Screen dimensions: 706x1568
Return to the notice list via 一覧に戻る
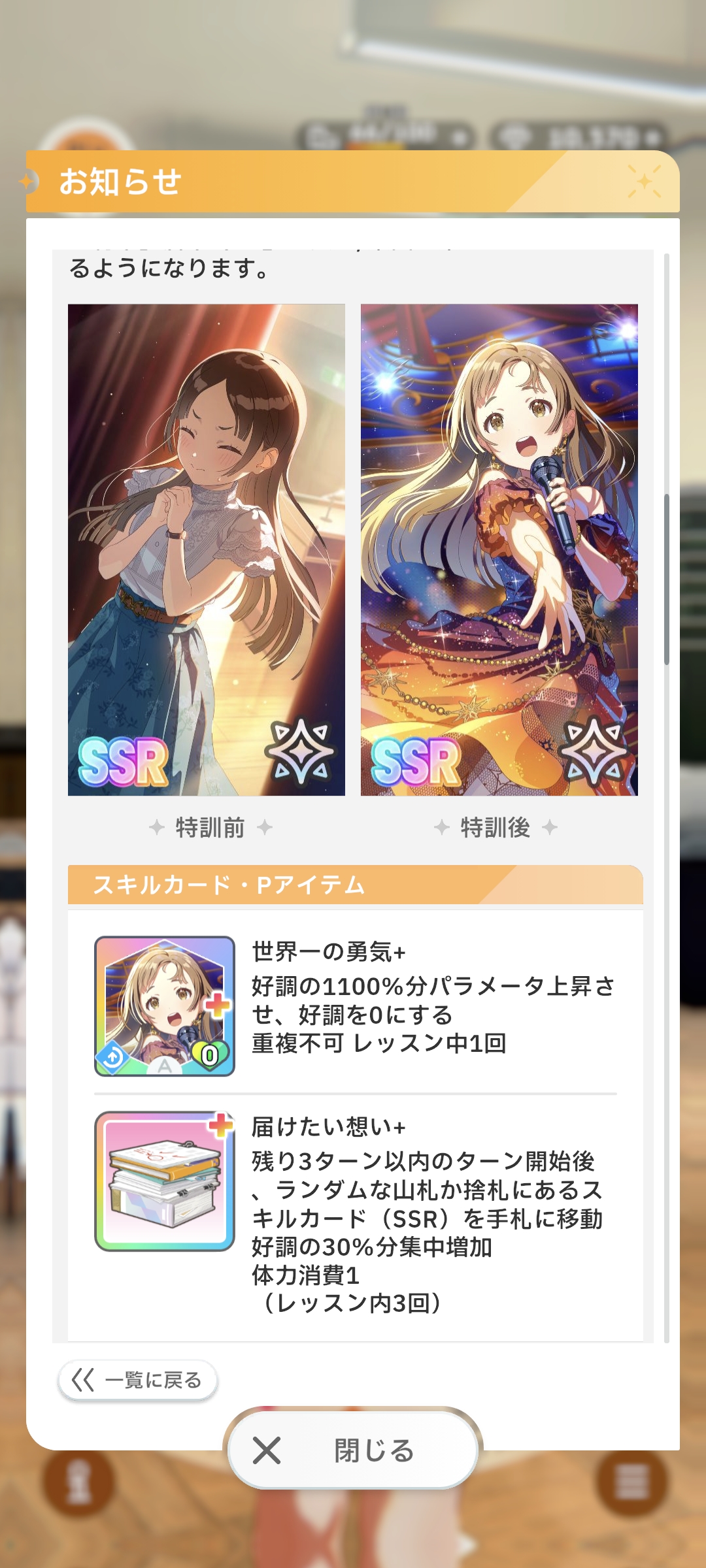coord(137,1380)
